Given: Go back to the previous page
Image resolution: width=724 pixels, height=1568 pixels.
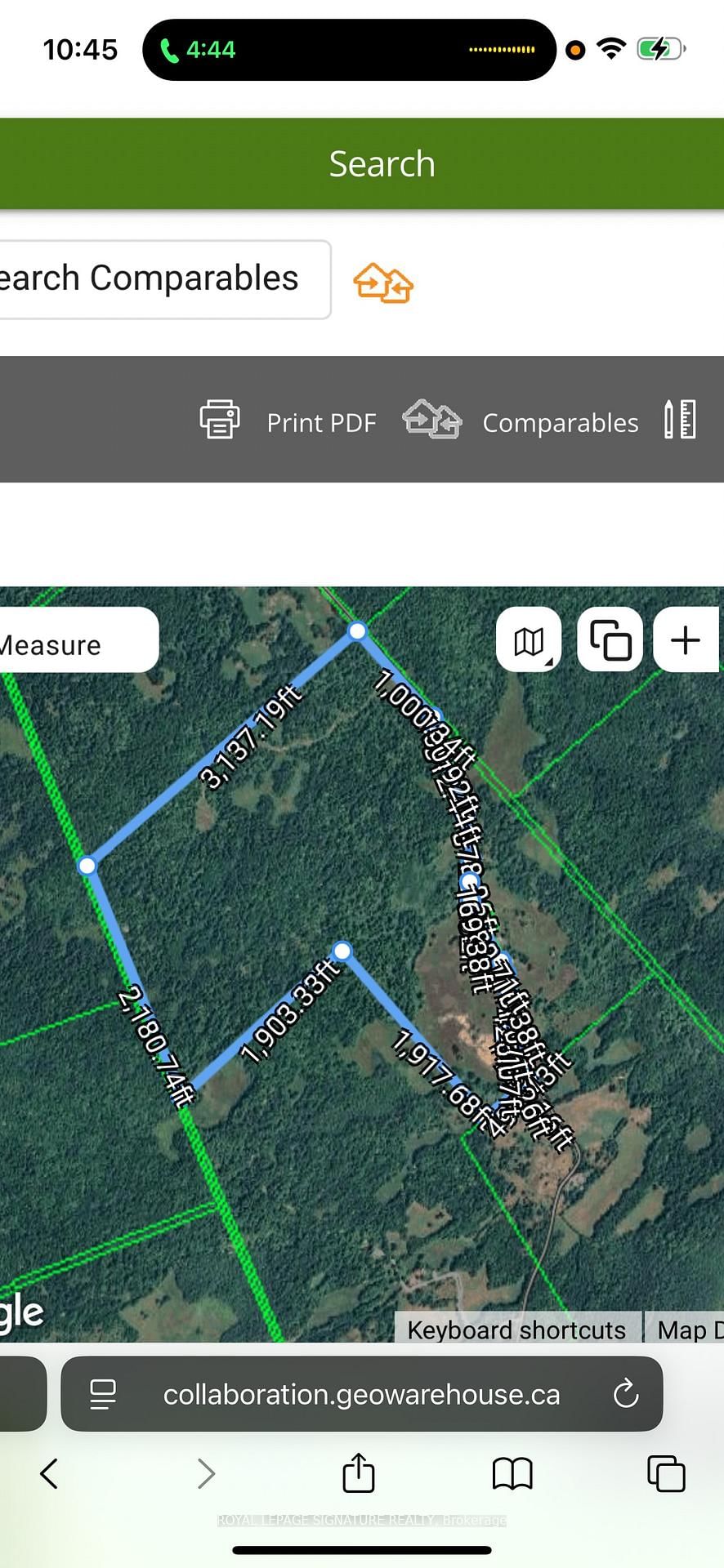Looking at the screenshot, I should click(49, 1474).
